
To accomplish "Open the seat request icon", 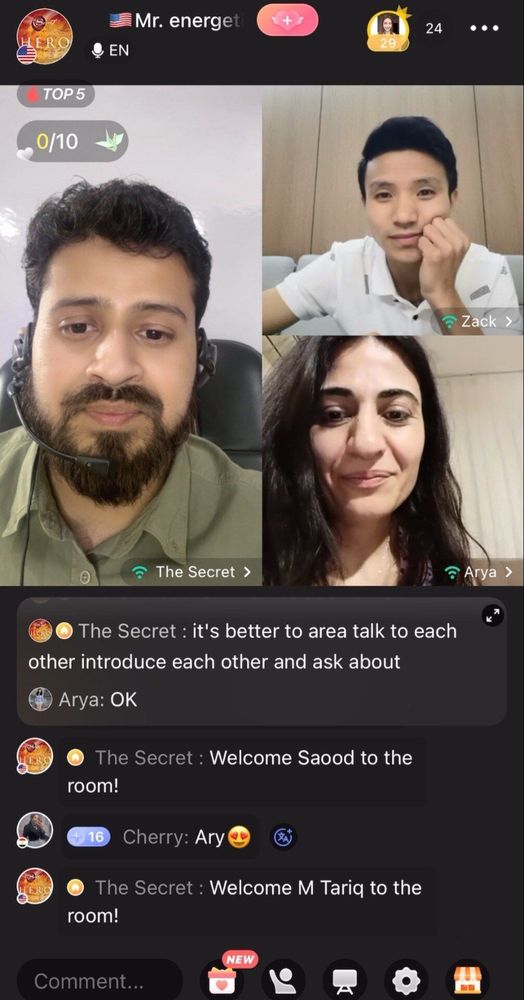I will click(283, 980).
